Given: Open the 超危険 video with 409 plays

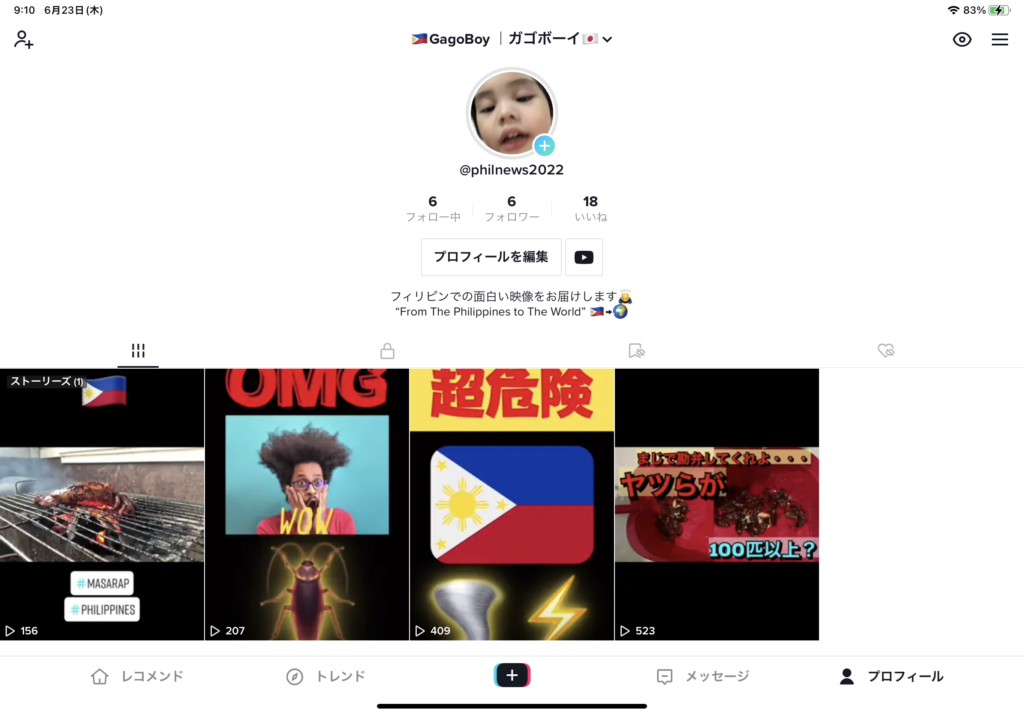Looking at the screenshot, I should pos(512,505).
